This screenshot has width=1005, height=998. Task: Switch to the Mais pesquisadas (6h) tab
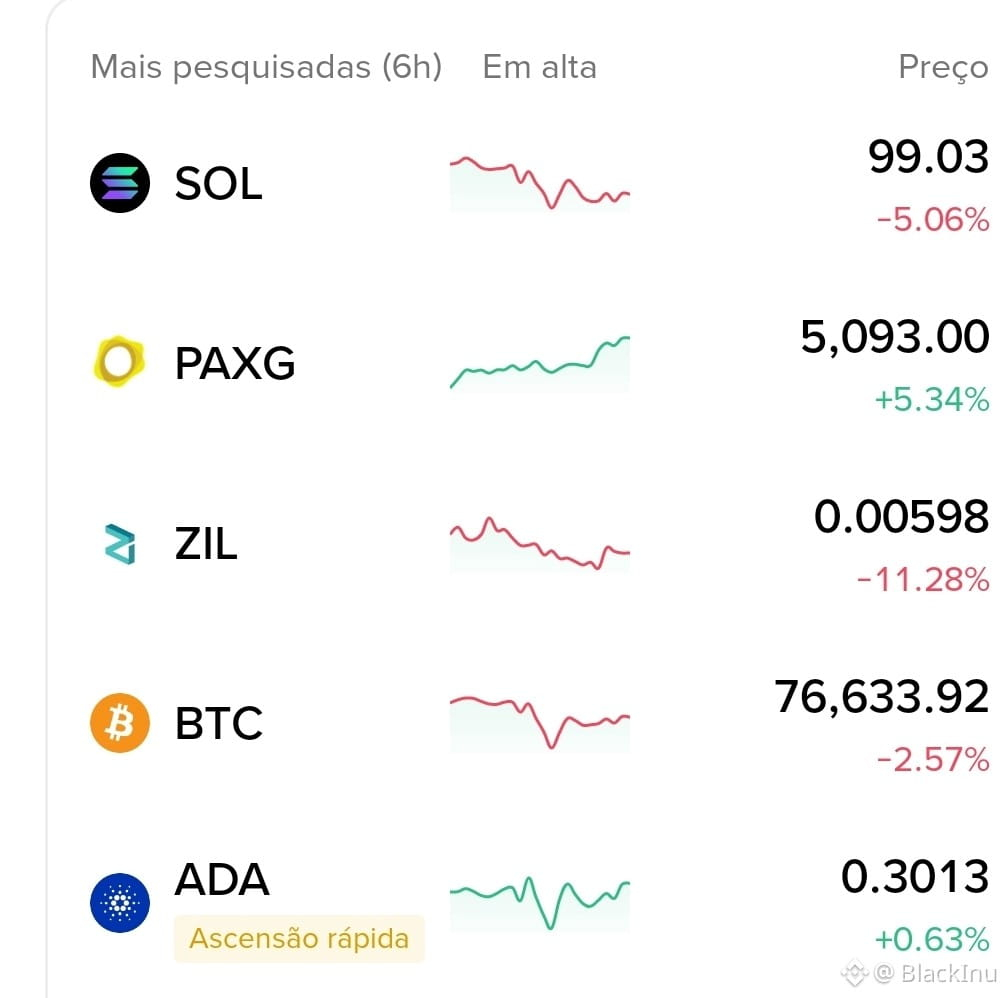(266, 67)
